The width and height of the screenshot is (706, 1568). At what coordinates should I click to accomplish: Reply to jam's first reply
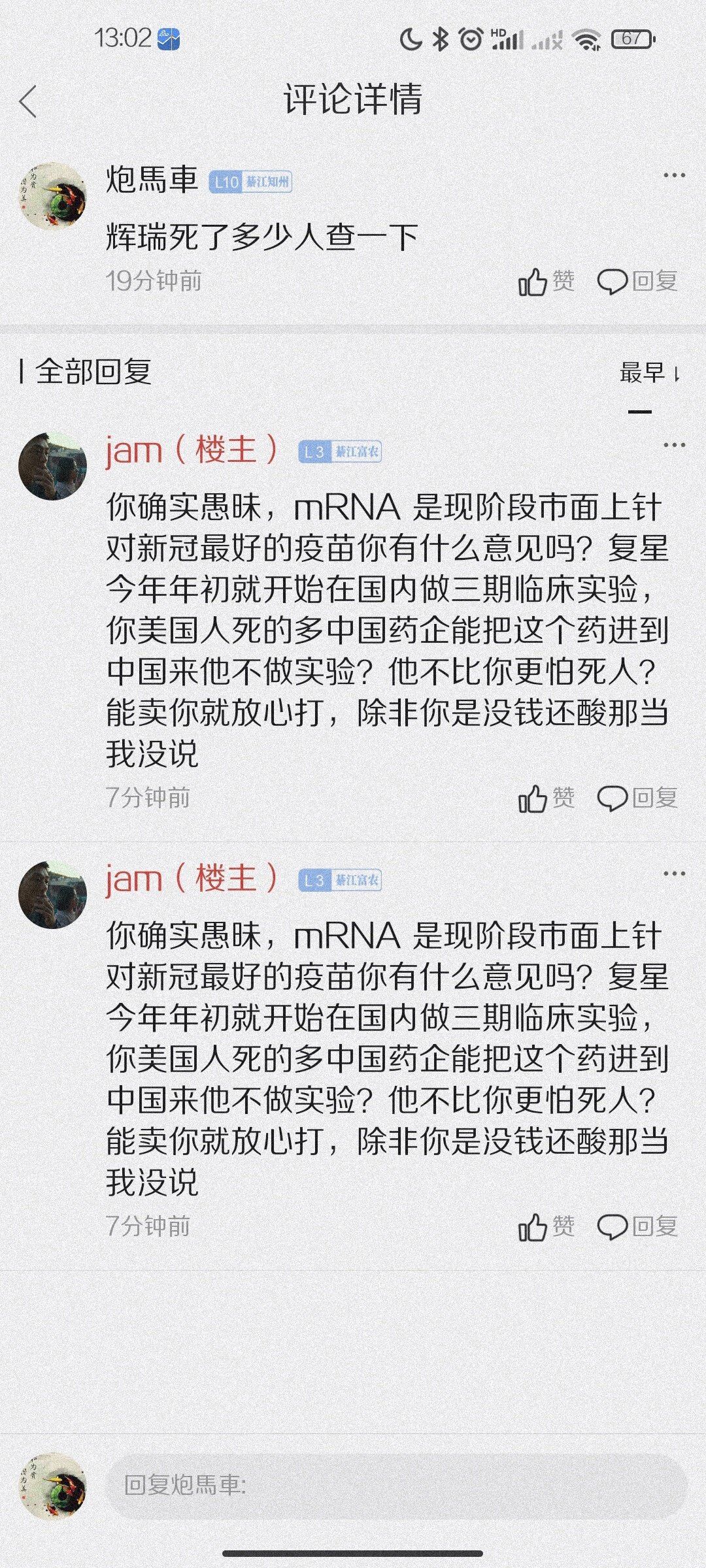(638, 798)
